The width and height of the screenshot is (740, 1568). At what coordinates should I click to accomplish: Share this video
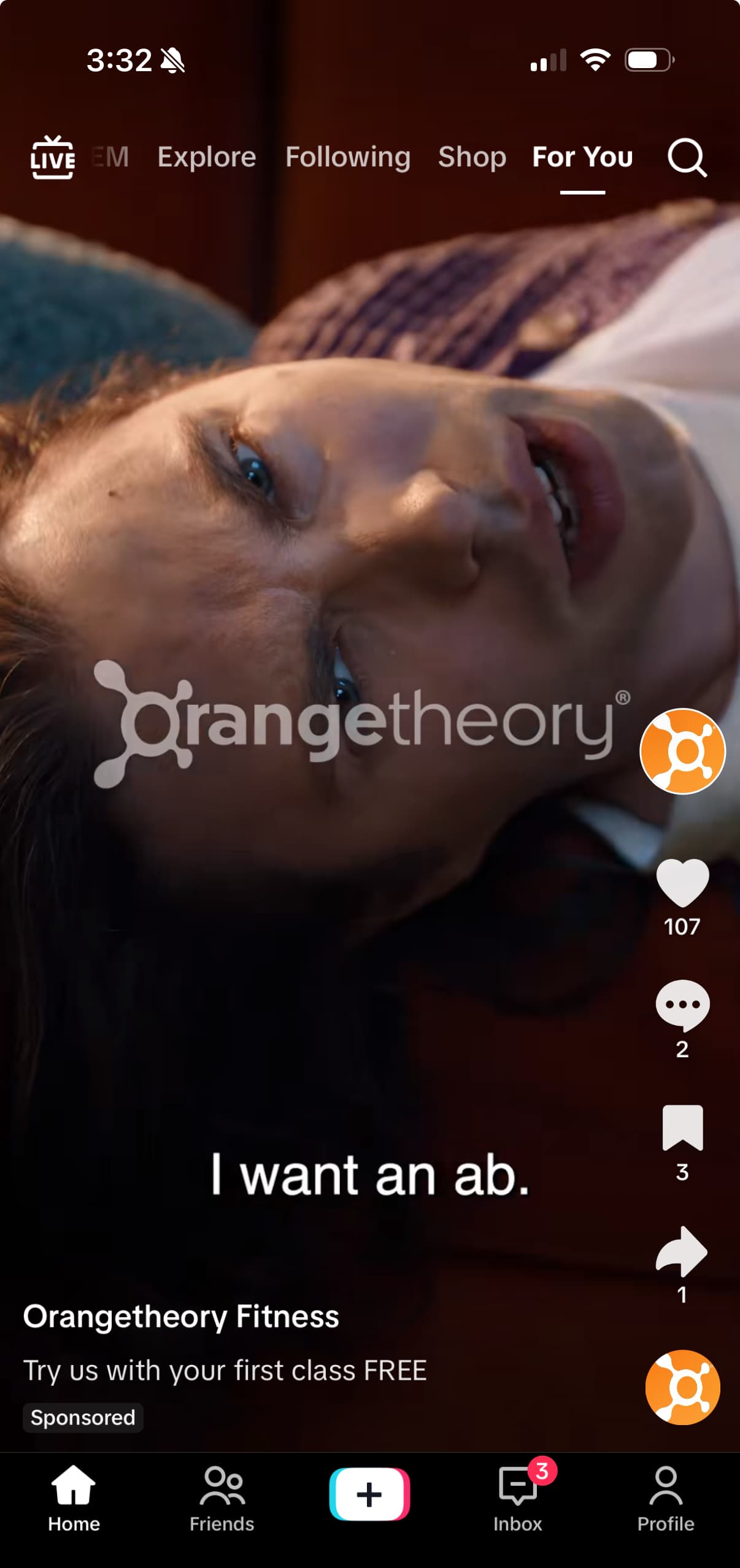[682, 1251]
